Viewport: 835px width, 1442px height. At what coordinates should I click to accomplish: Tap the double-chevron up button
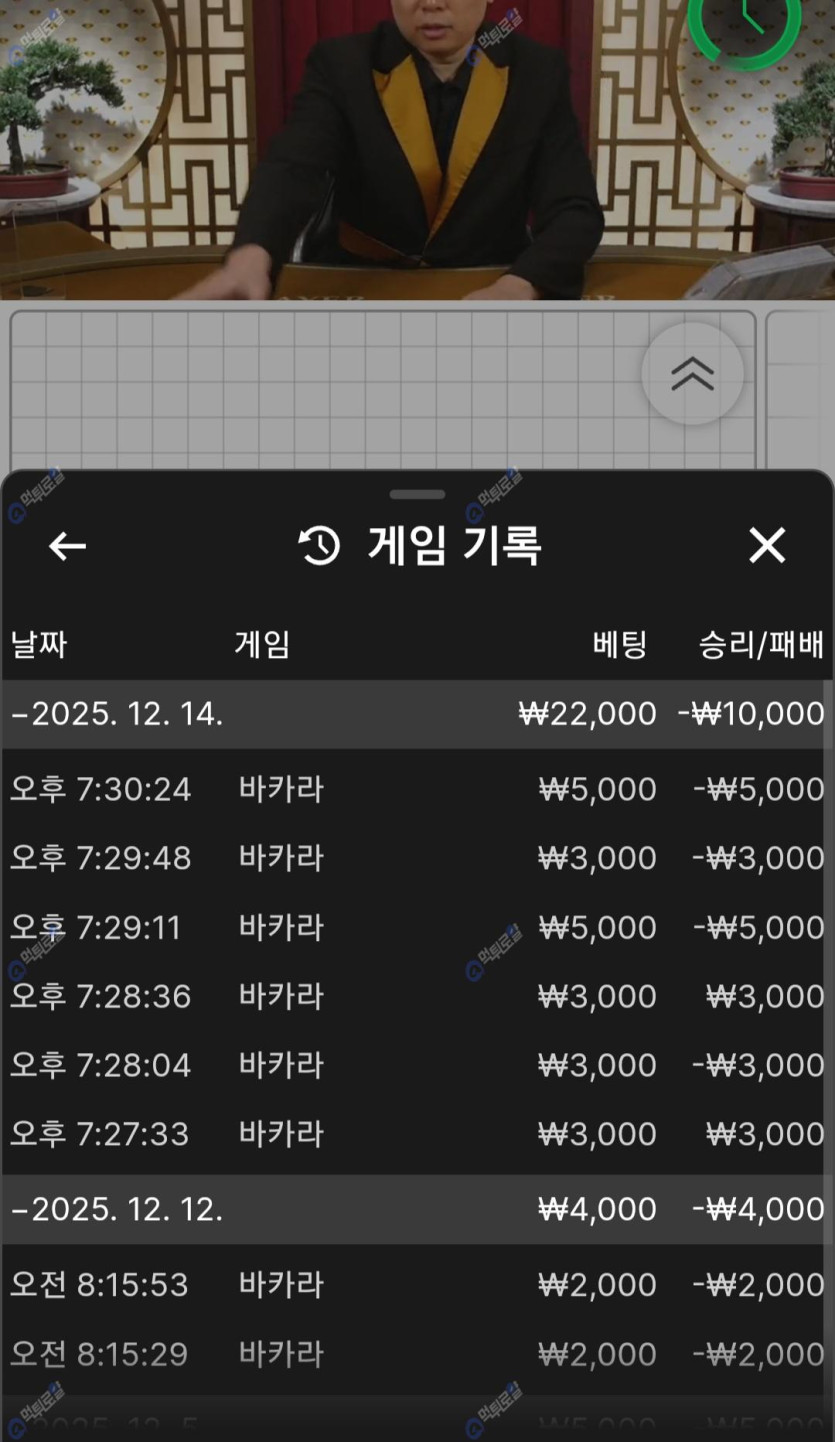point(692,374)
